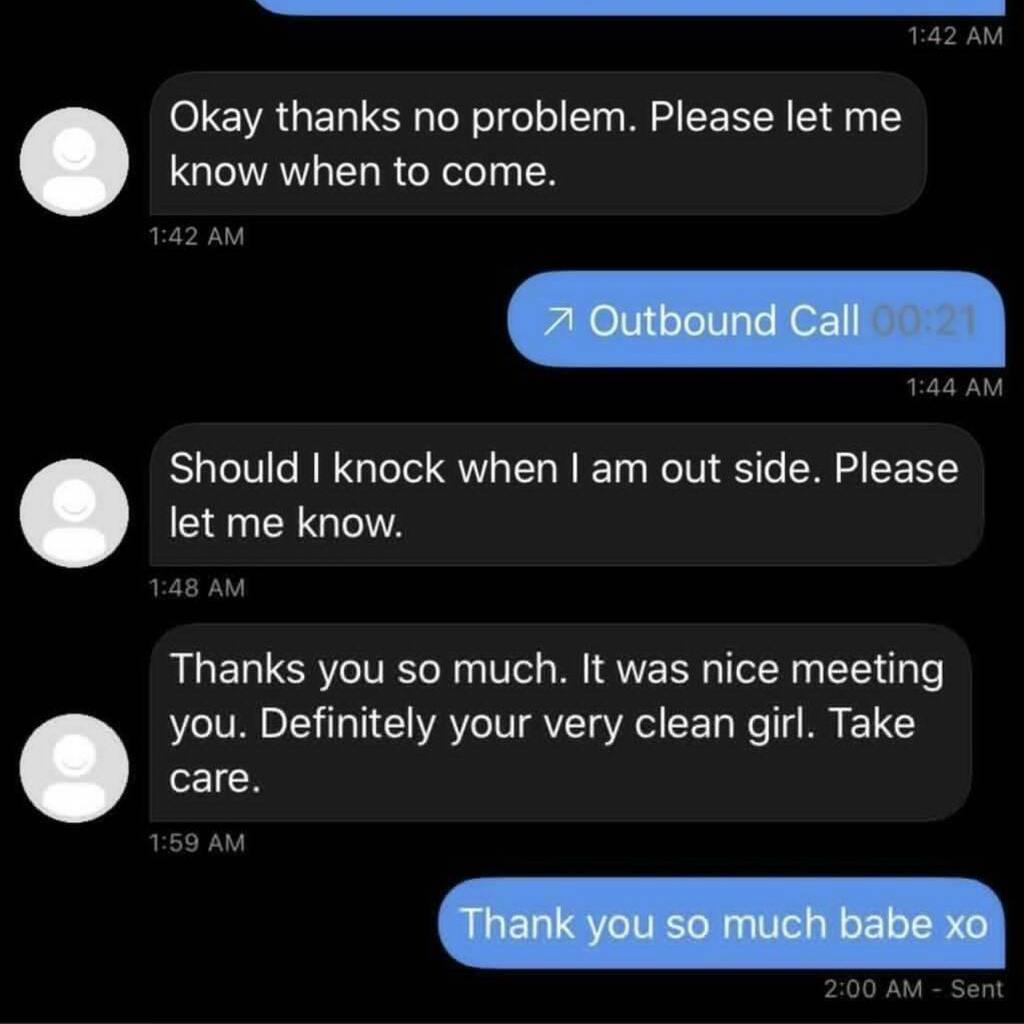The width and height of the screenshot is (1024, 1024).
Task: Open the Outbound Call log entry
Action: [756, 320]
